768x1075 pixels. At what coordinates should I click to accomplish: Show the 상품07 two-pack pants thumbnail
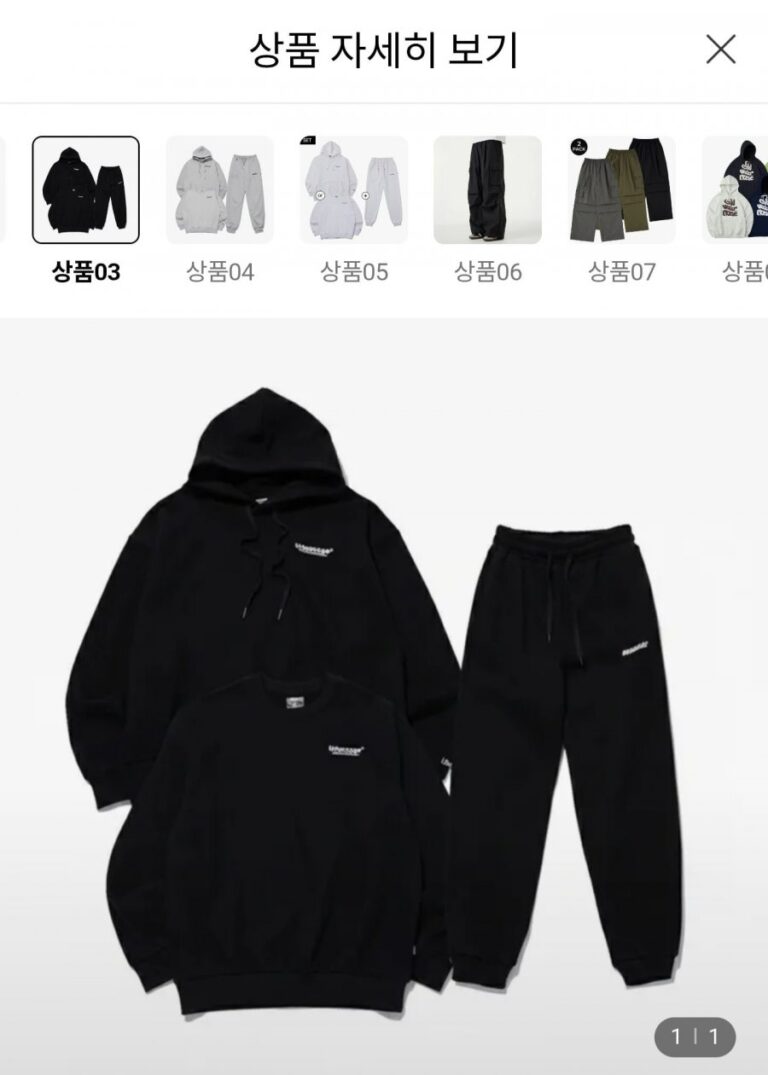coord(622,190)
